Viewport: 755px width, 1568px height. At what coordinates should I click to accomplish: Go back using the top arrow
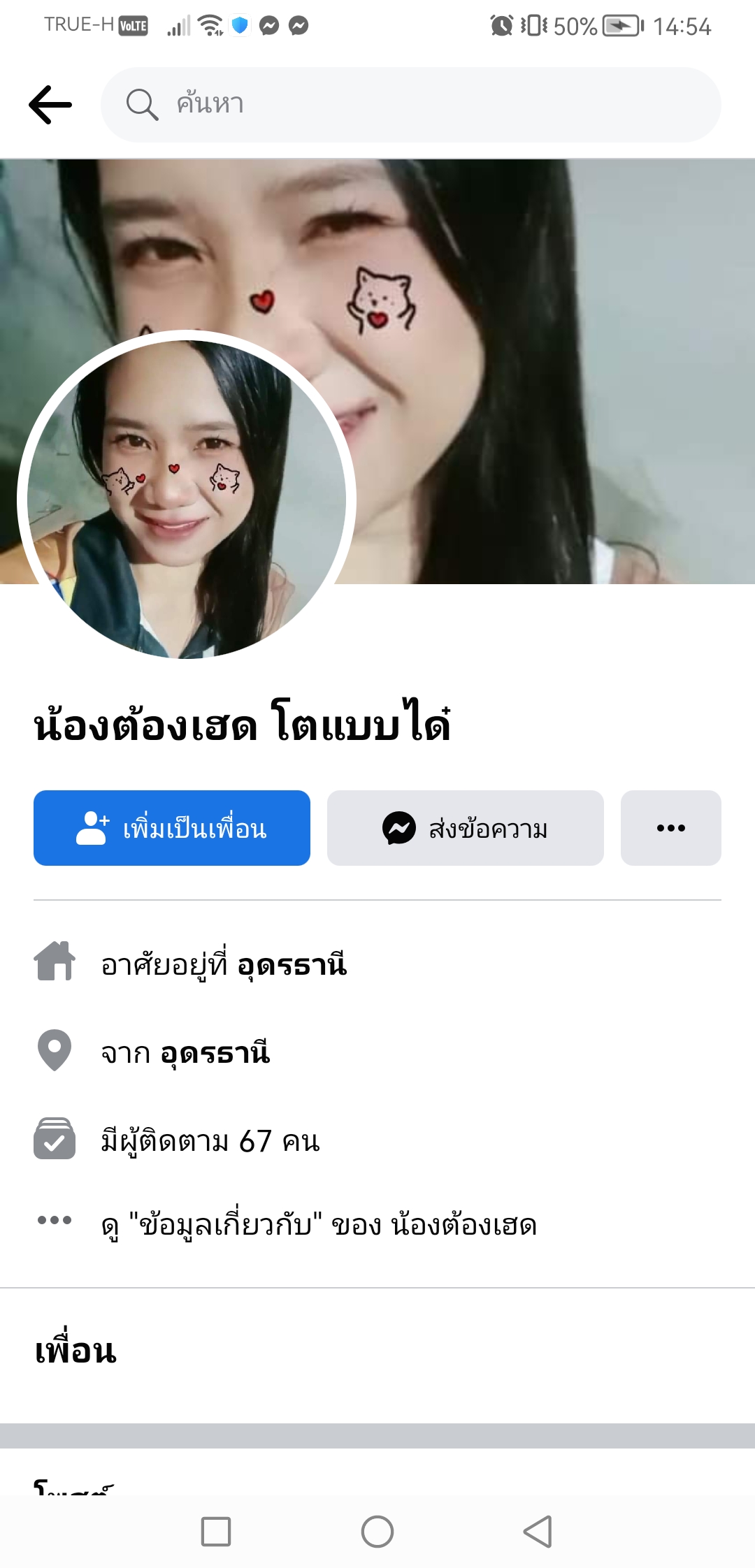click(50, 105)
